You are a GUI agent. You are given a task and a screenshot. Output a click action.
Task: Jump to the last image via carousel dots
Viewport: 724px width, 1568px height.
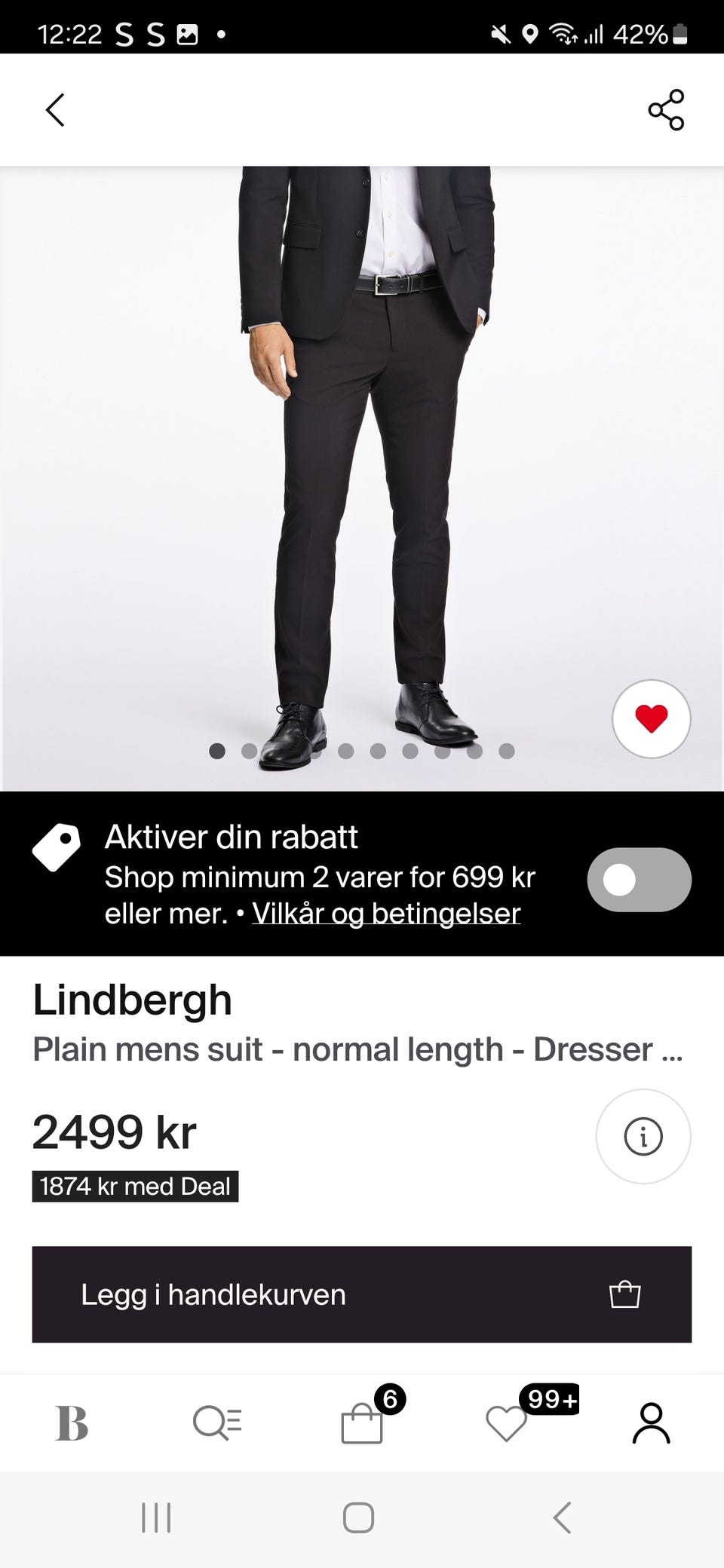tap(508, 751)
